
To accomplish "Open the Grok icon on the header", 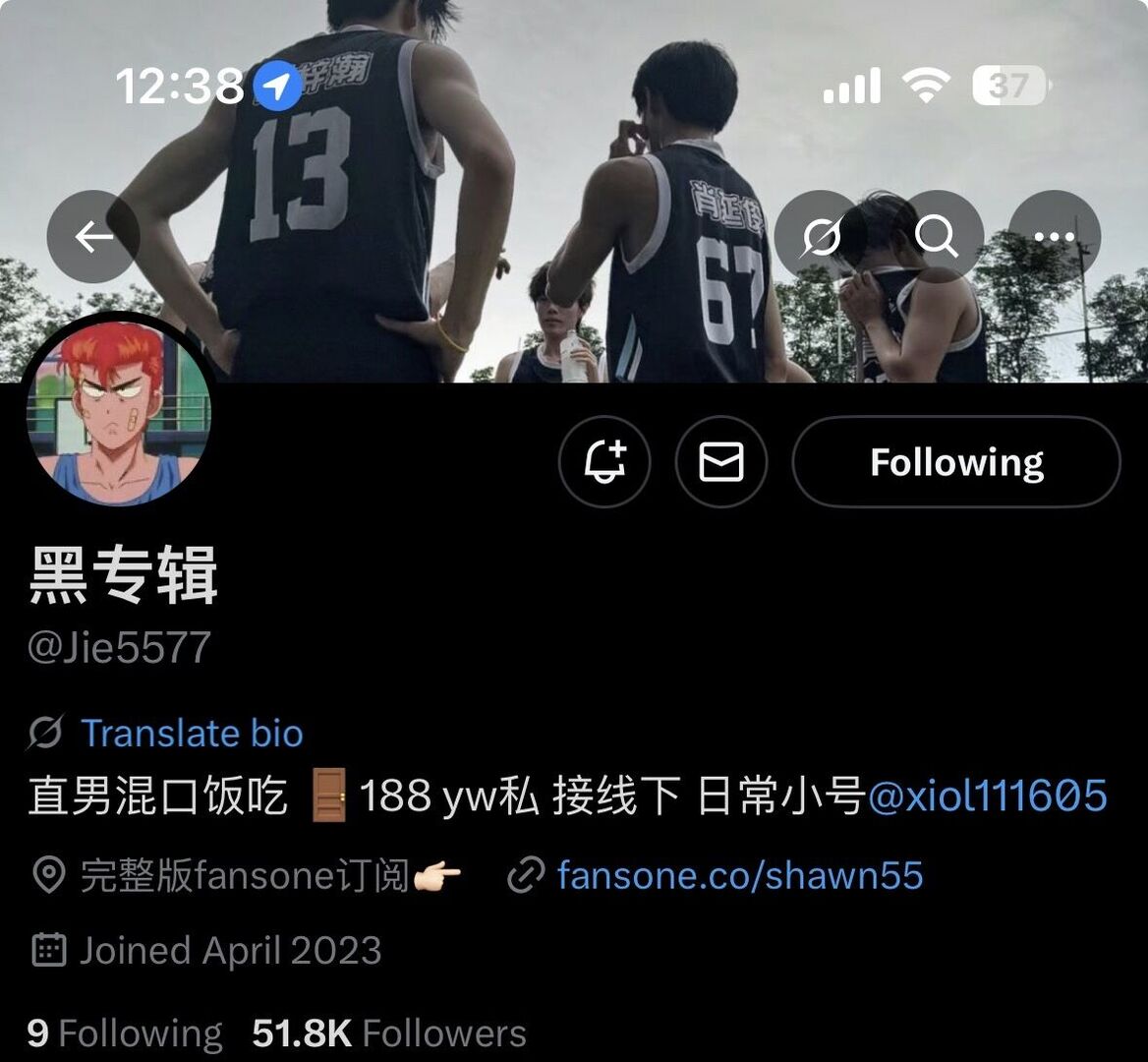I will [820, 236].
